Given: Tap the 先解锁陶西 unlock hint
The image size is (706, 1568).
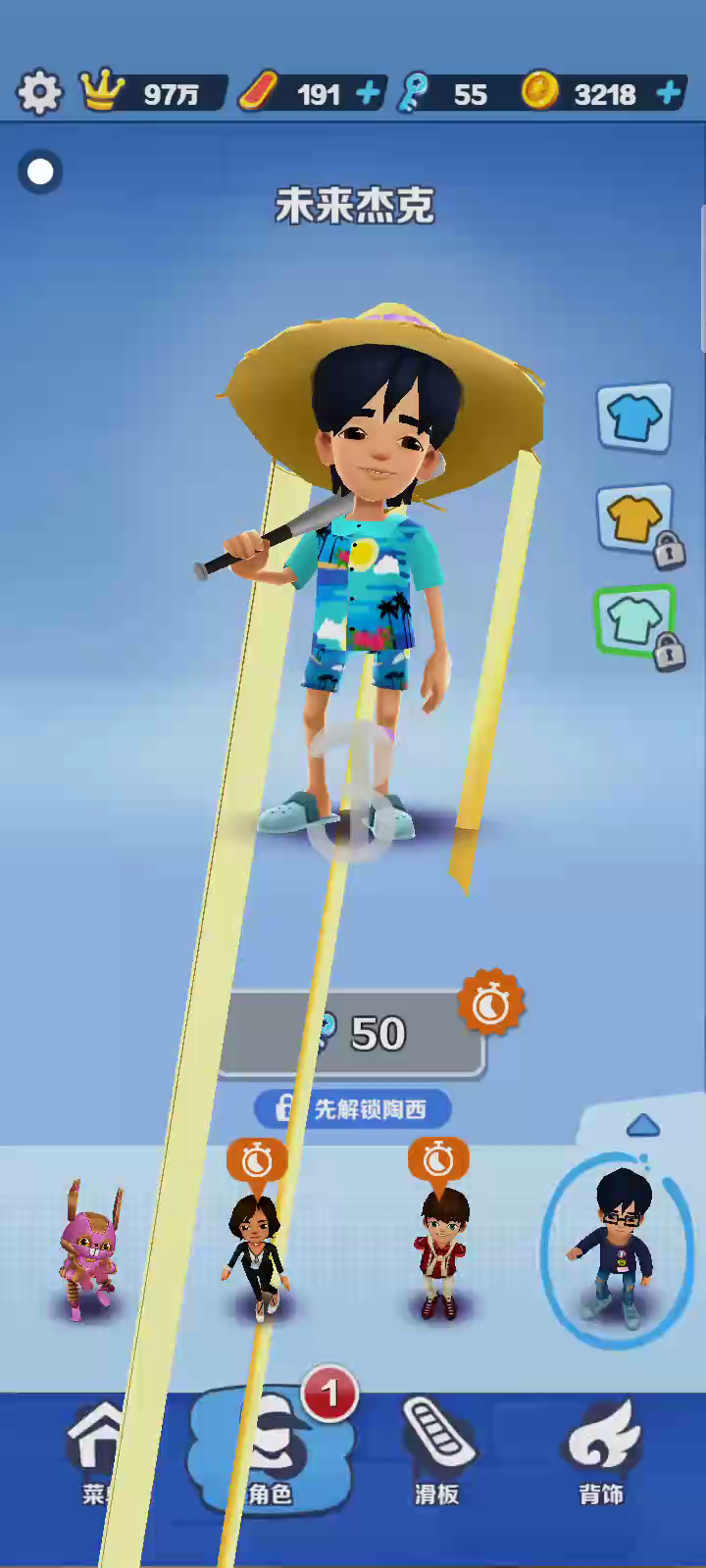Looking at the screenshot, I should 353,1108.
